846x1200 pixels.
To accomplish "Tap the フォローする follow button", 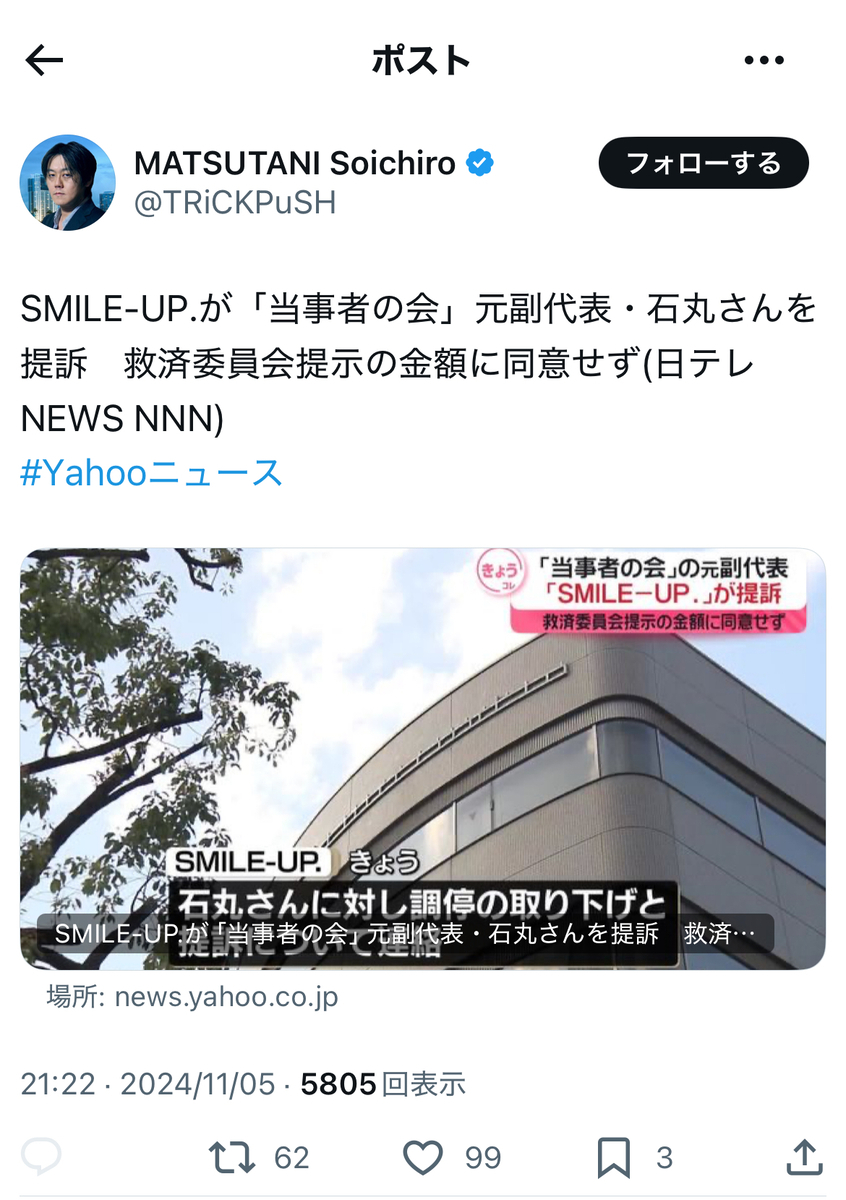I will (703, 163).
